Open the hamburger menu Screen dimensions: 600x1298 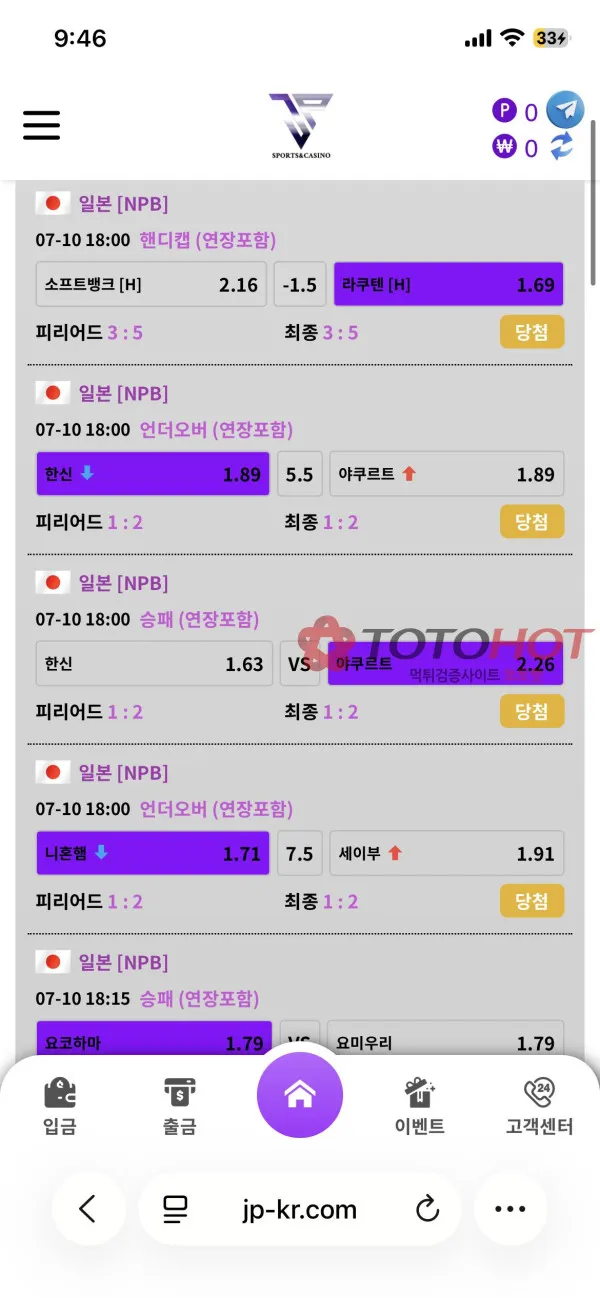click(42, 125)
